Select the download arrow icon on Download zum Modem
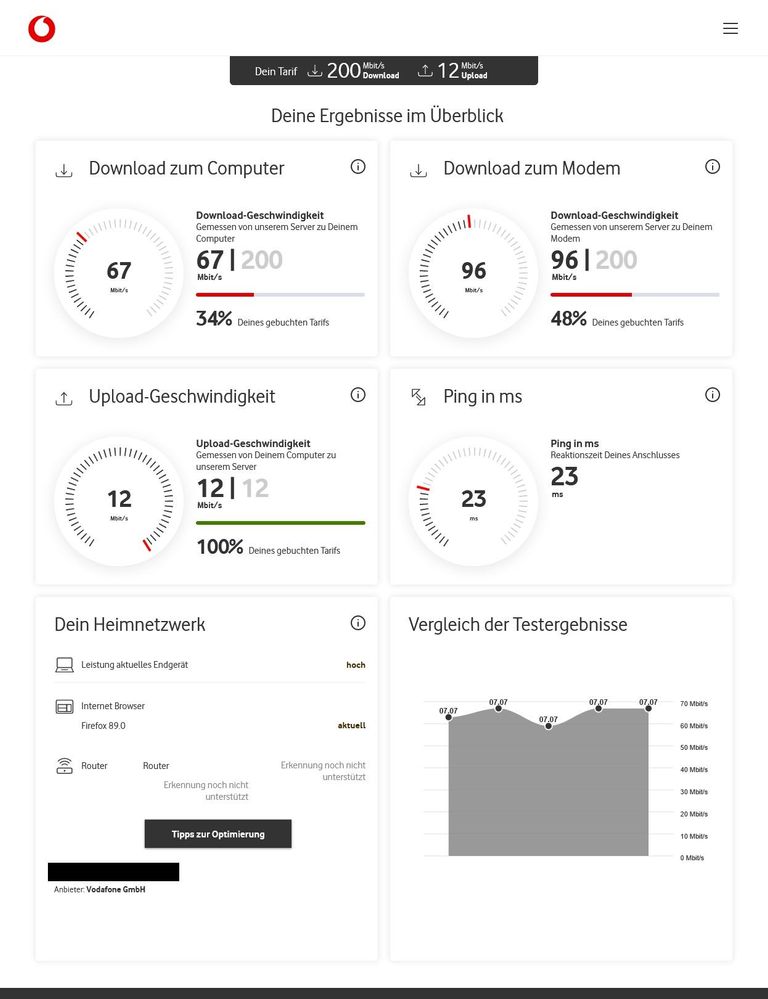 point(418,170)
